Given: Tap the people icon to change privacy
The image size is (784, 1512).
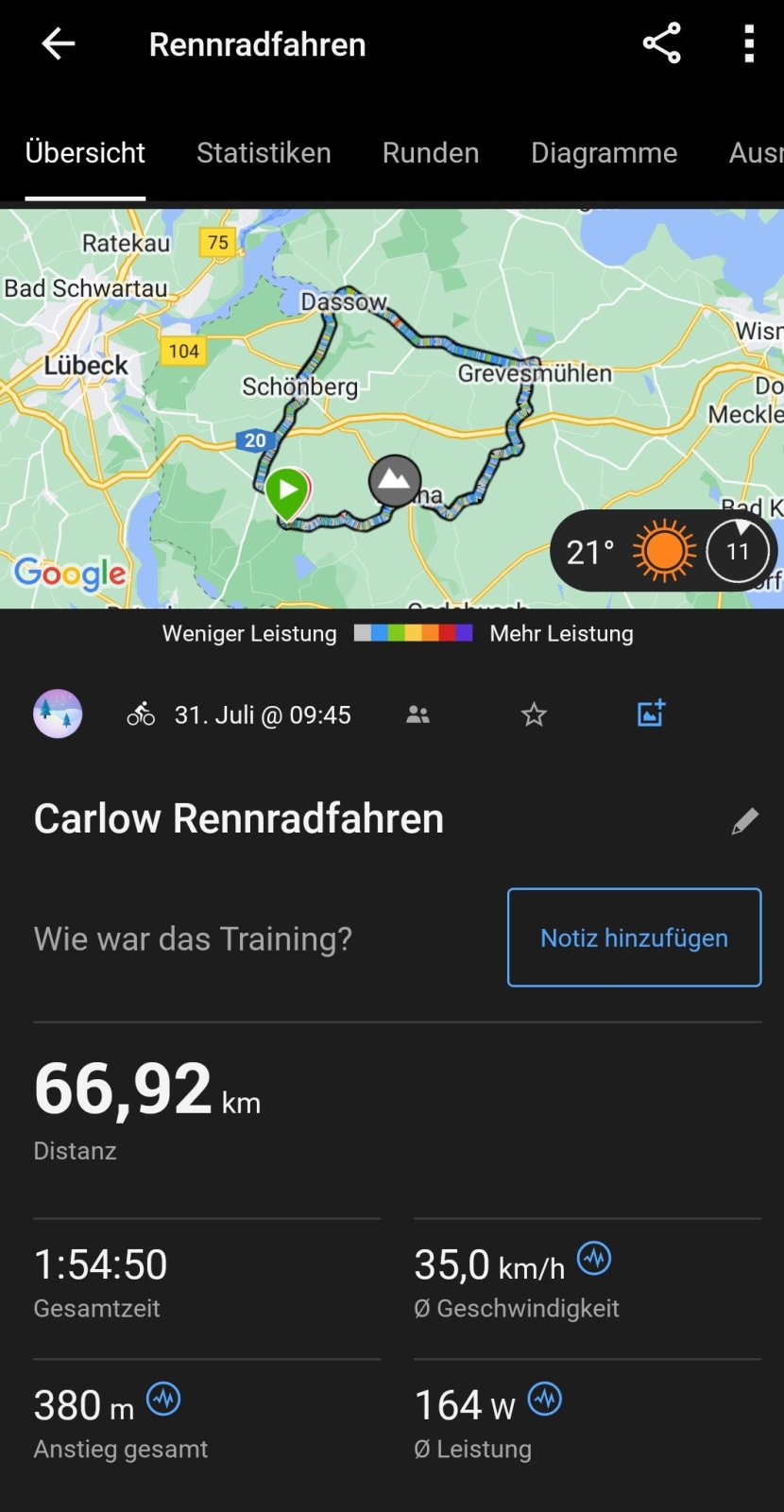Looking at the screenshot, I should click(x=418, y=714).
